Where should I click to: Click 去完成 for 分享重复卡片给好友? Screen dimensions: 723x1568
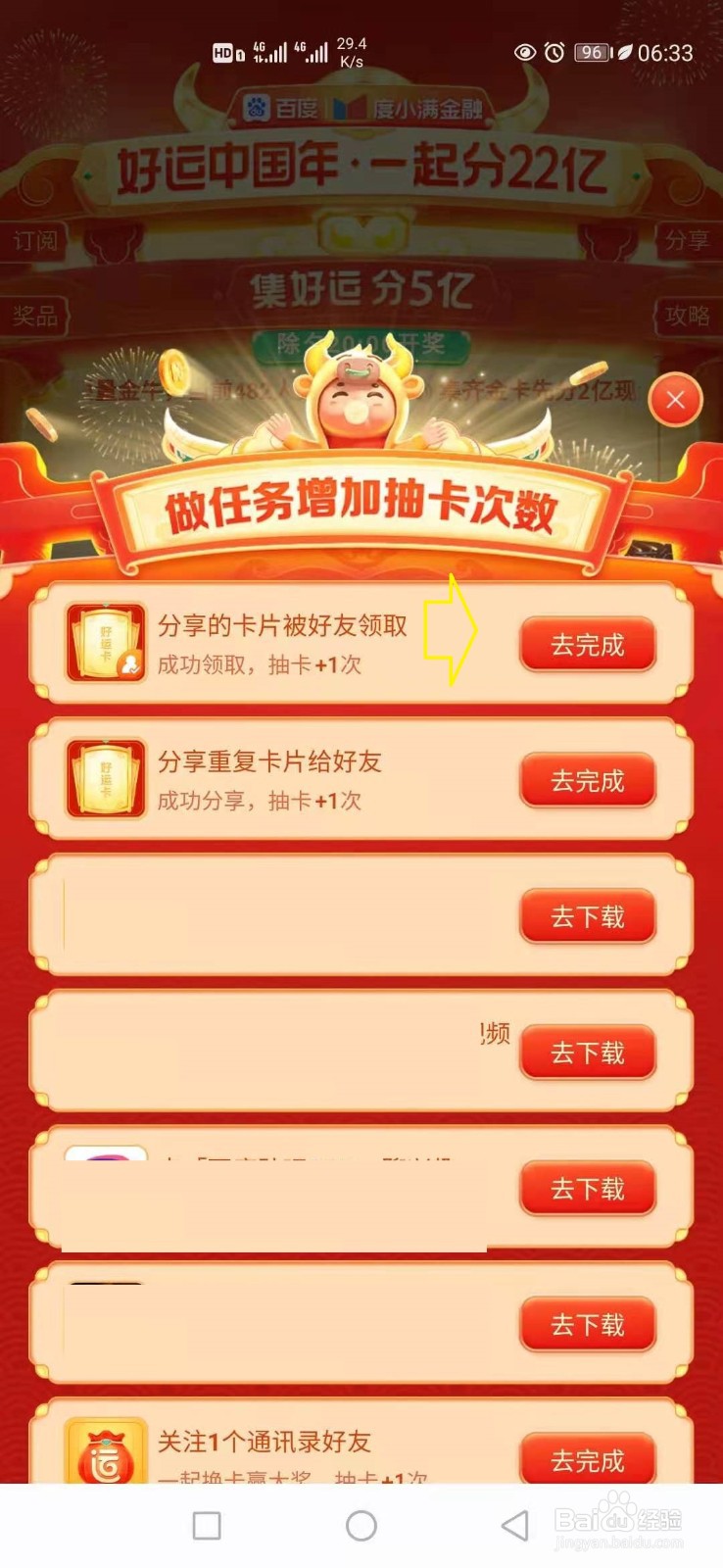(587, 781)
